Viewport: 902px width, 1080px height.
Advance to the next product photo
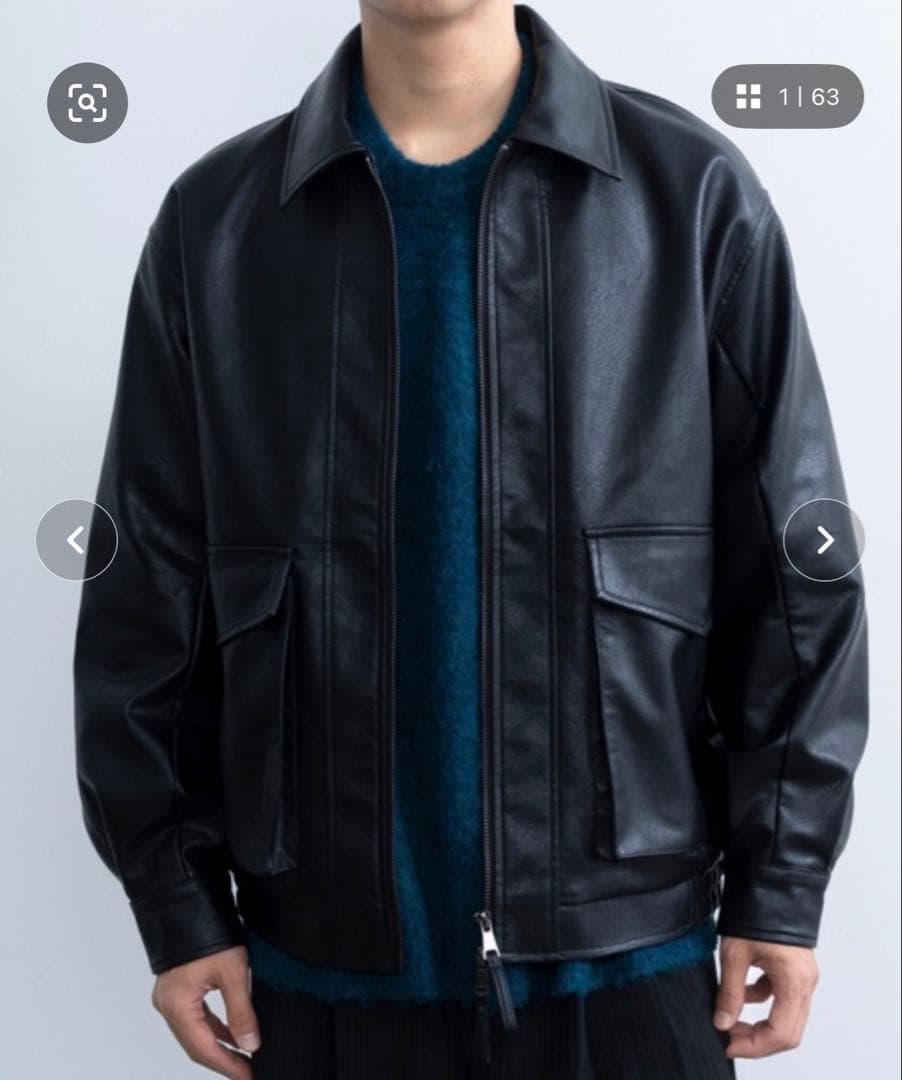pyautogui.click(x=824, y=538)
